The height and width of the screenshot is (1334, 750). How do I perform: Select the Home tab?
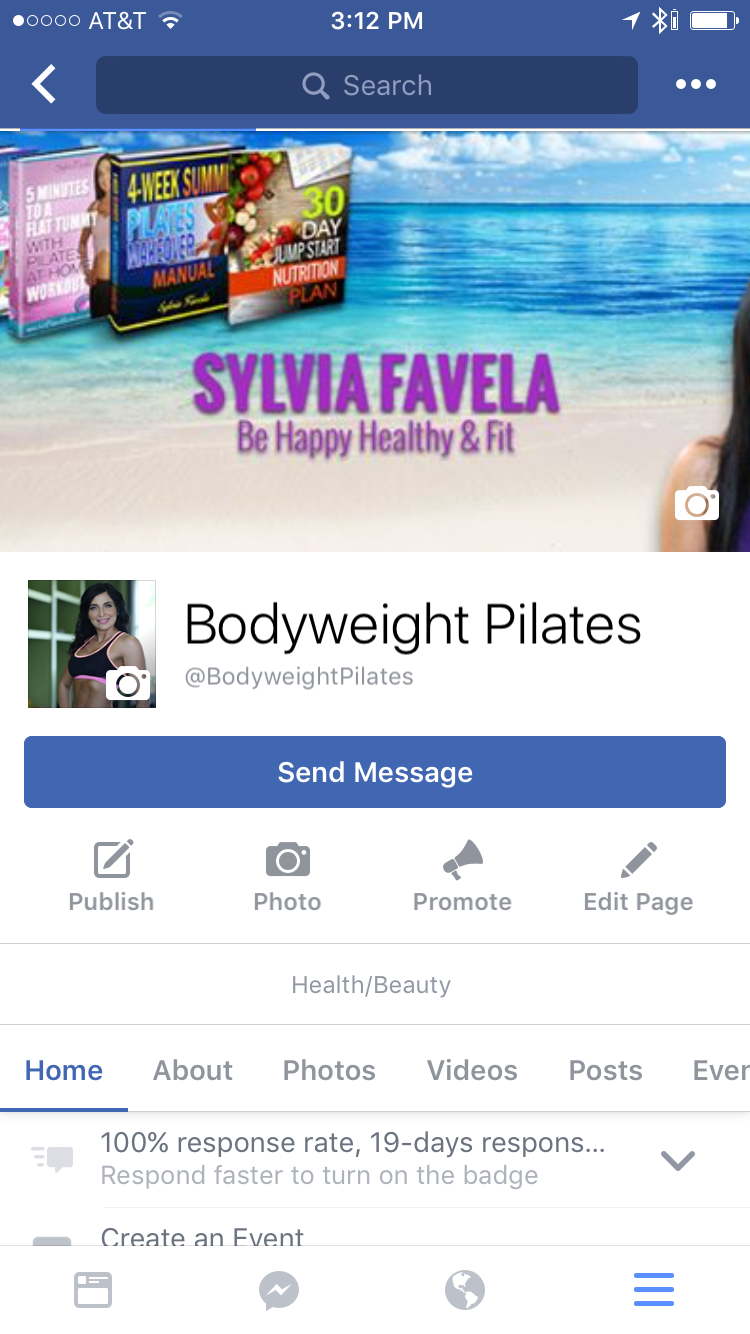click(64, 1070)
